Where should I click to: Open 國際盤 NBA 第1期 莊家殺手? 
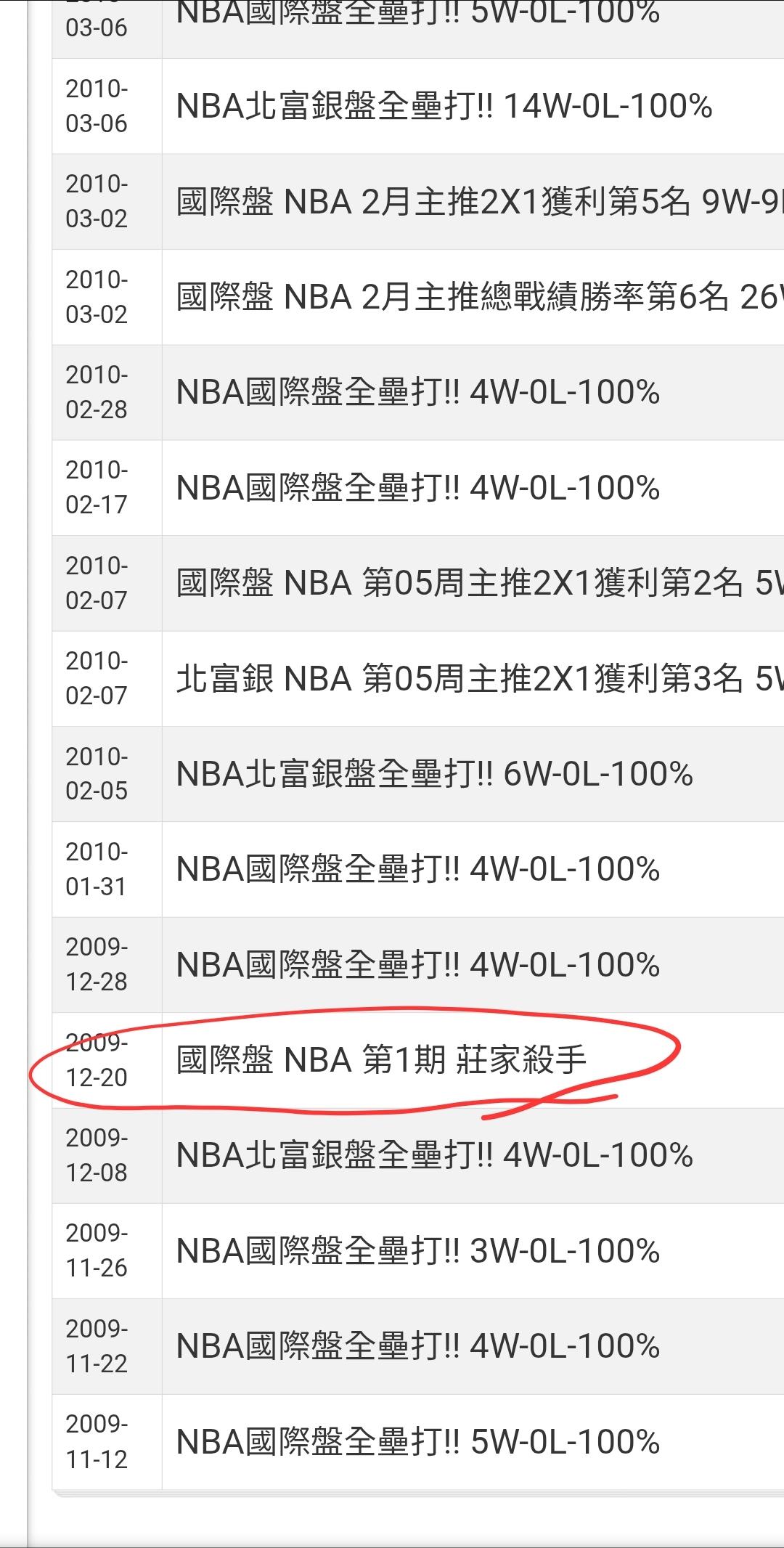(x=381, y=1060)
